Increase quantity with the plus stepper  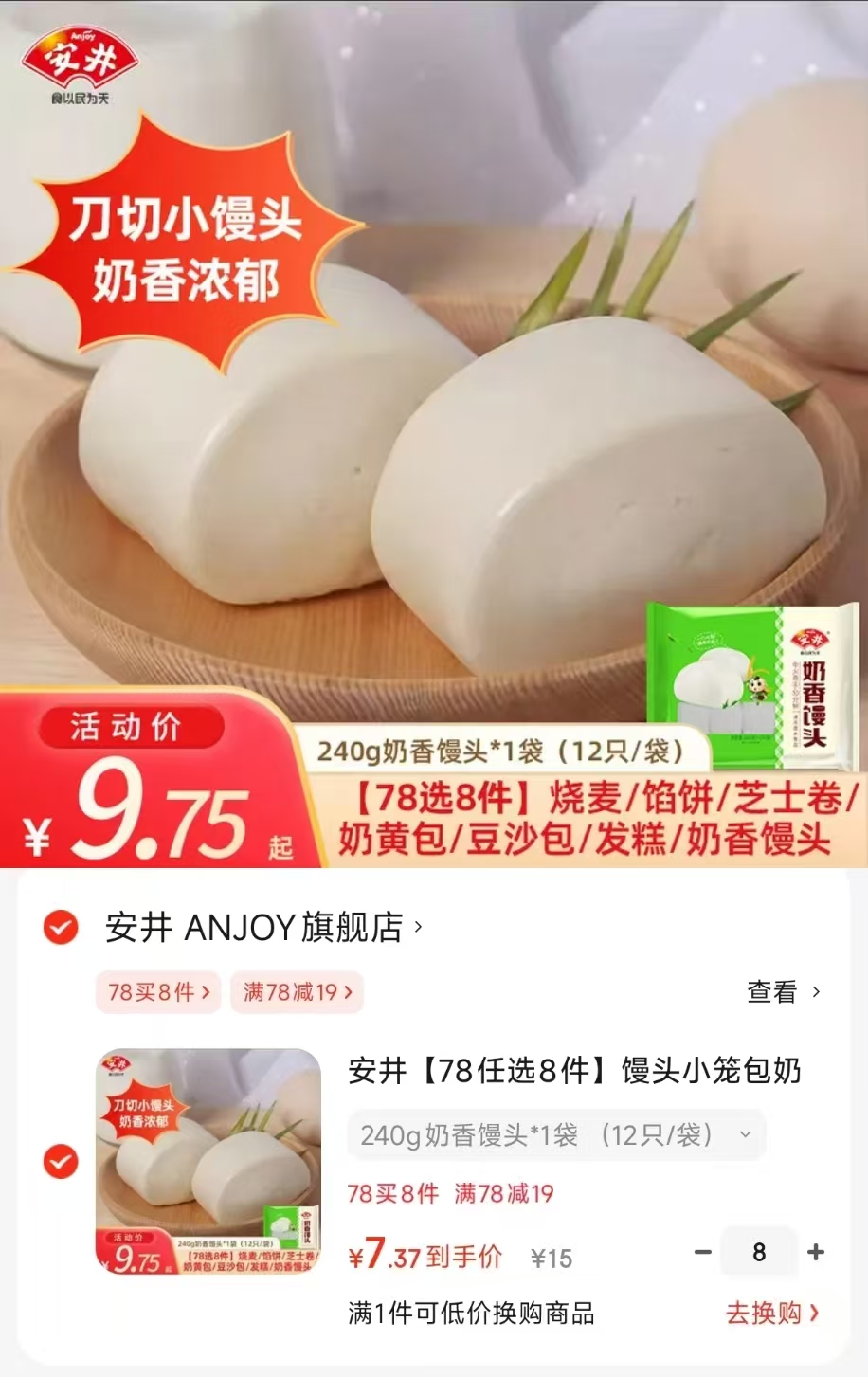pos(817,1253)
